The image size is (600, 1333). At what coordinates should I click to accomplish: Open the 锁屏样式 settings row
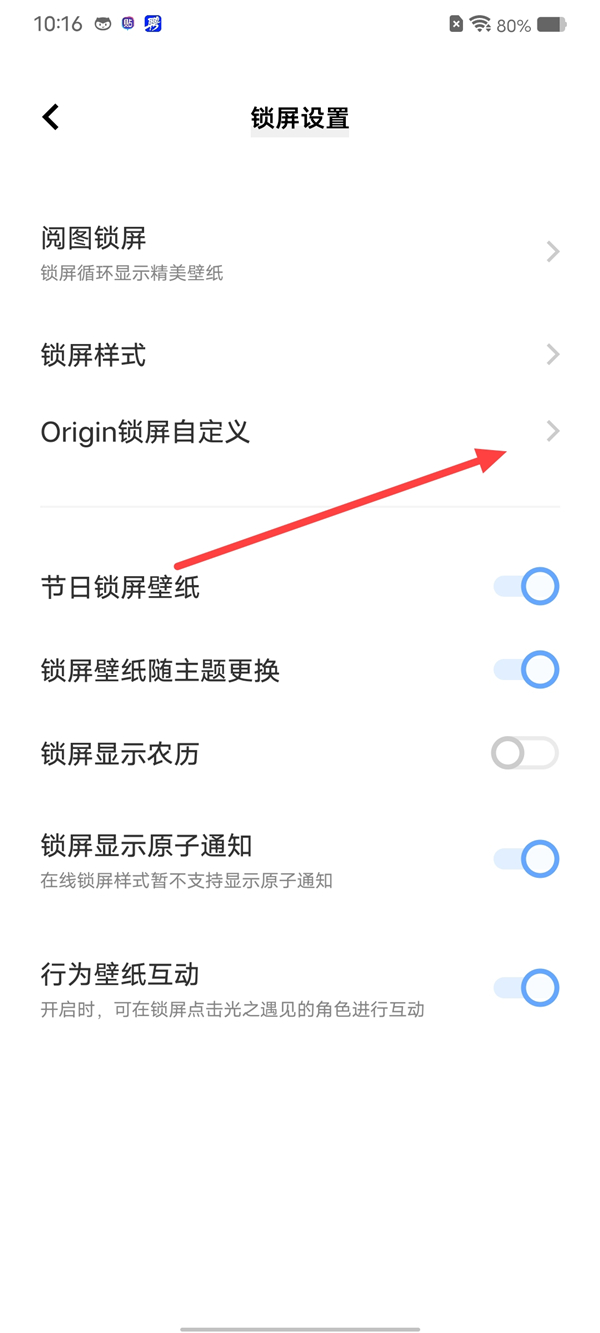click(300, 354)
